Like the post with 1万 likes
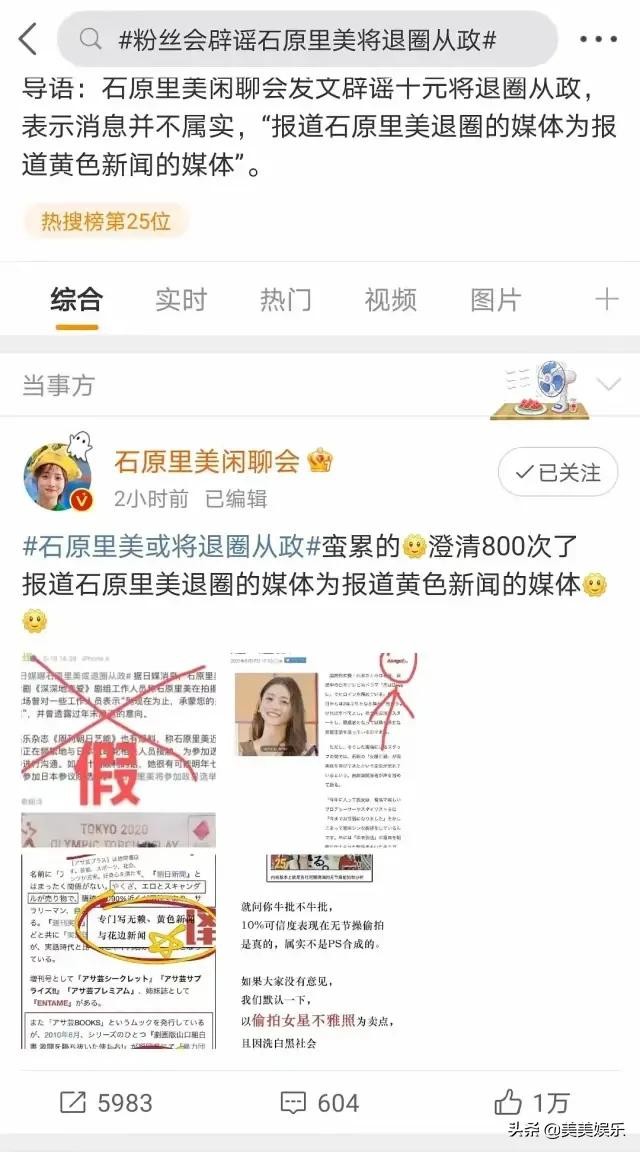Viewport: 640px width, 1152px height. [532, 1103]
